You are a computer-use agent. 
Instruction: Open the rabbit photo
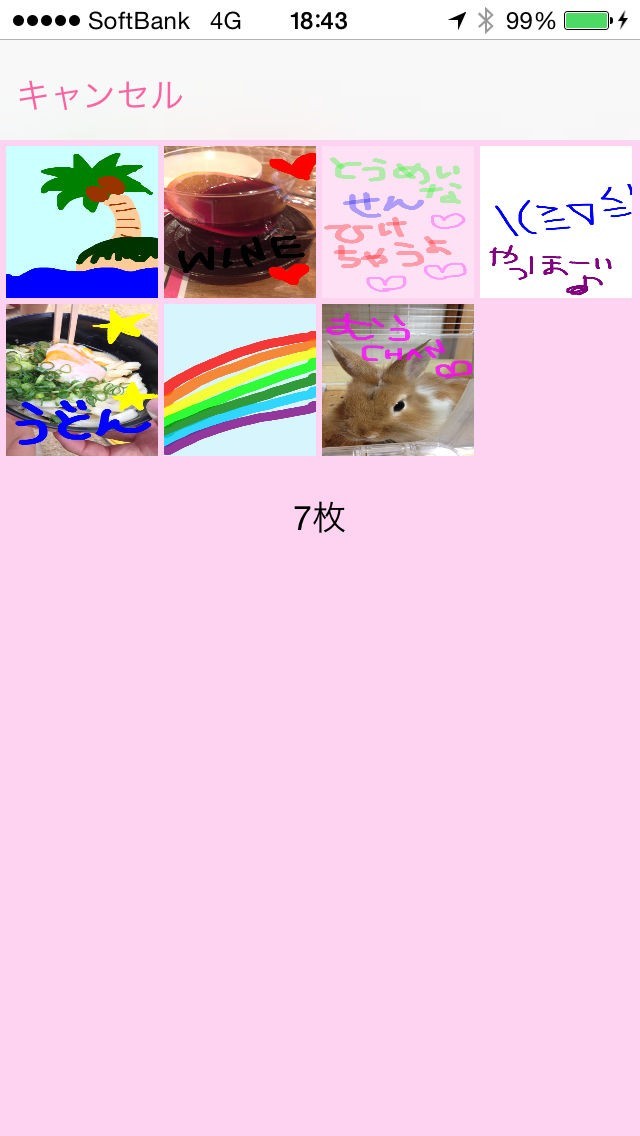[x=398, y=380]
